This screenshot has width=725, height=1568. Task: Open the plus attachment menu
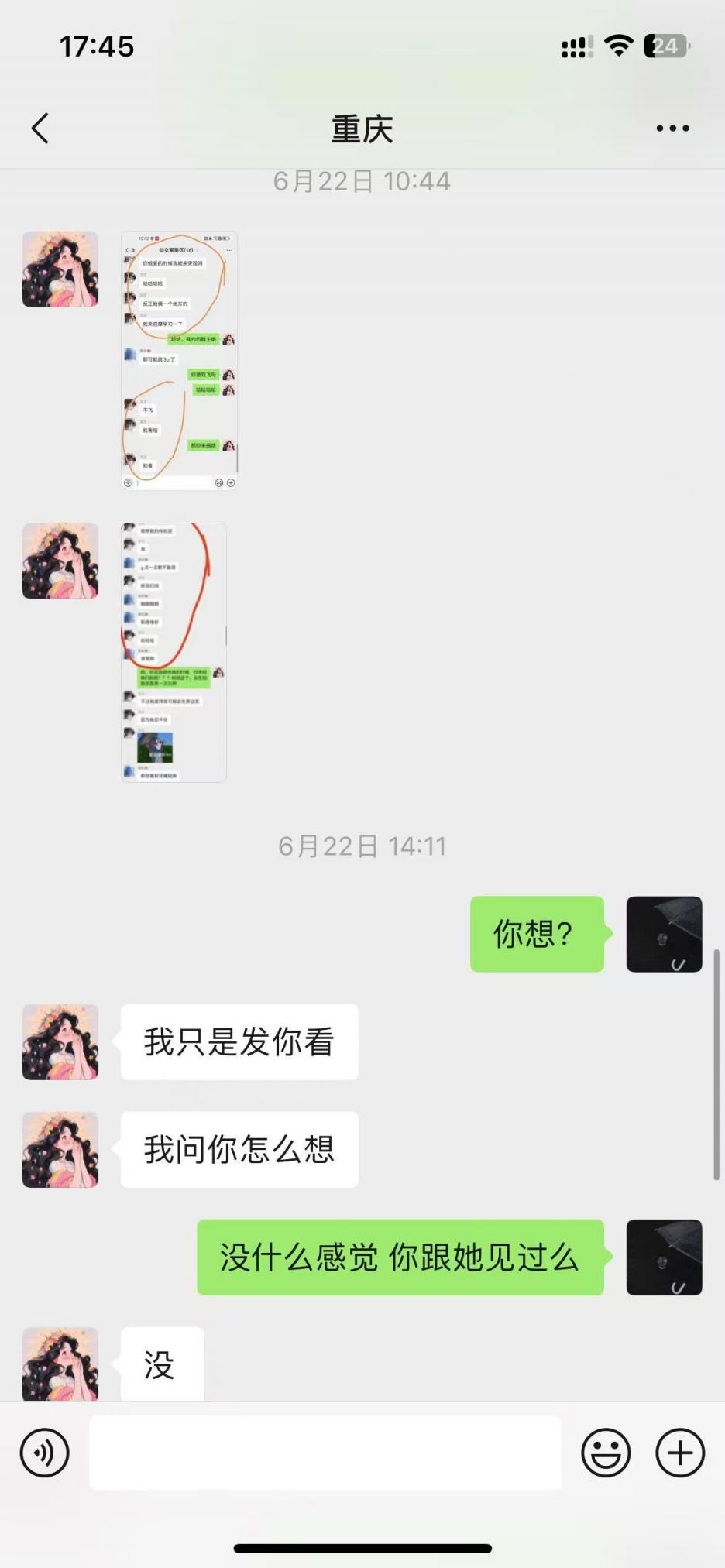pyautogui.click(x=680, y=1453)
